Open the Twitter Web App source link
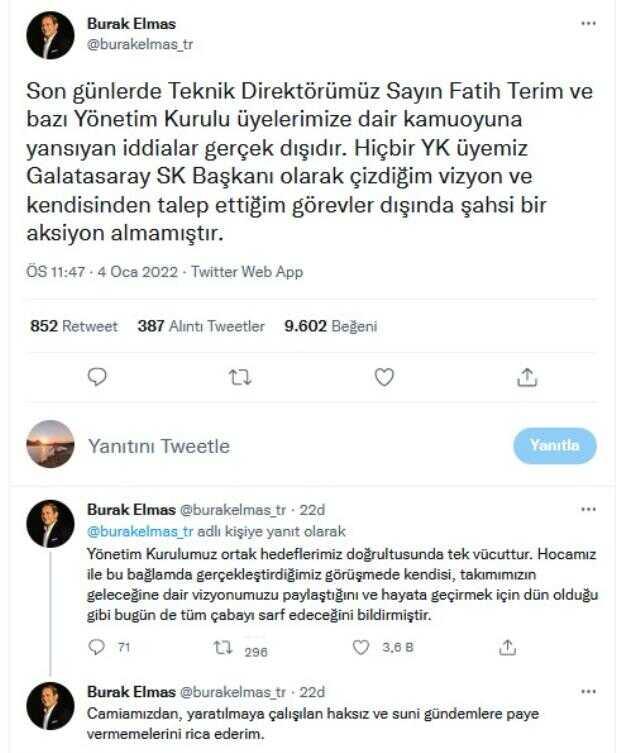Viewport: 640px width, 753px height. click(246, 272)
